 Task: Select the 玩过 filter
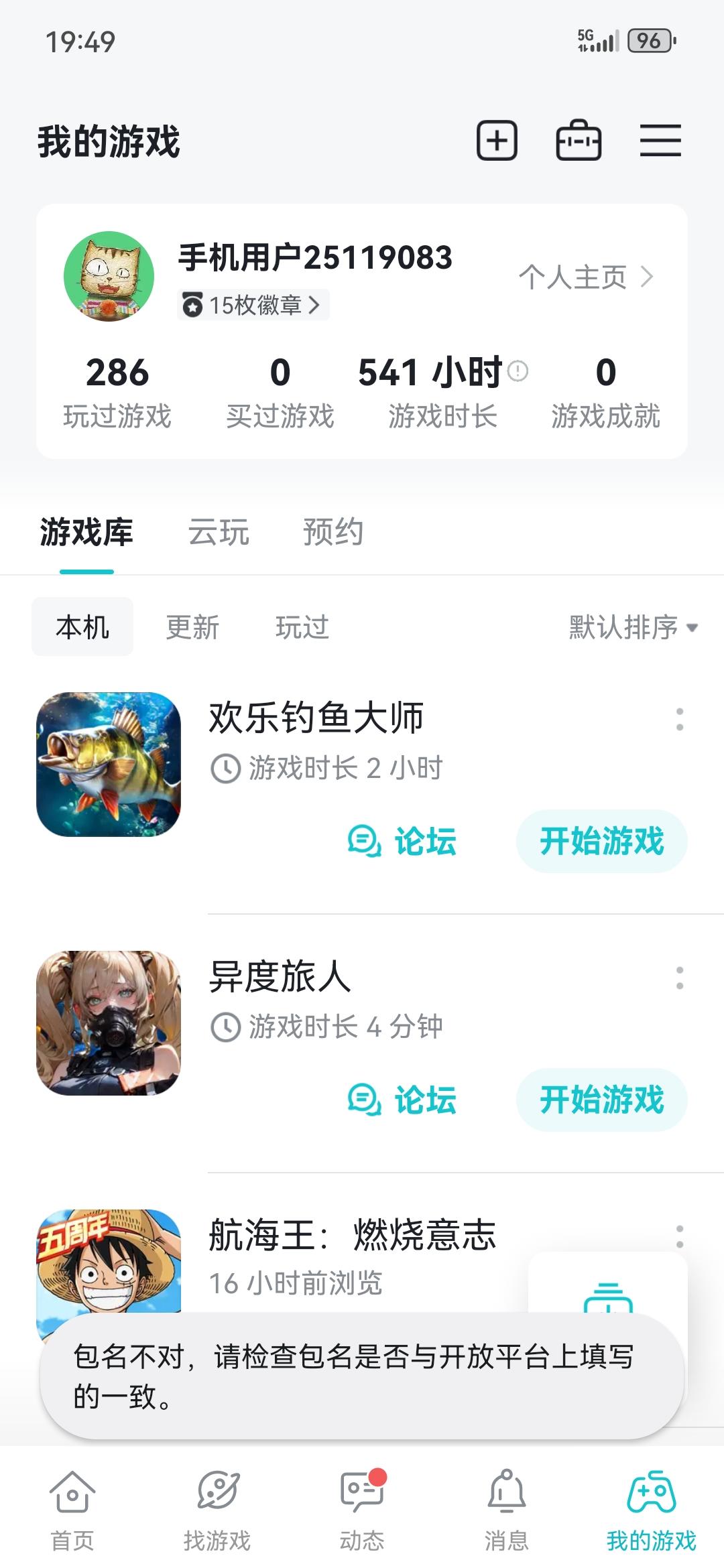[x=302, y=627]
